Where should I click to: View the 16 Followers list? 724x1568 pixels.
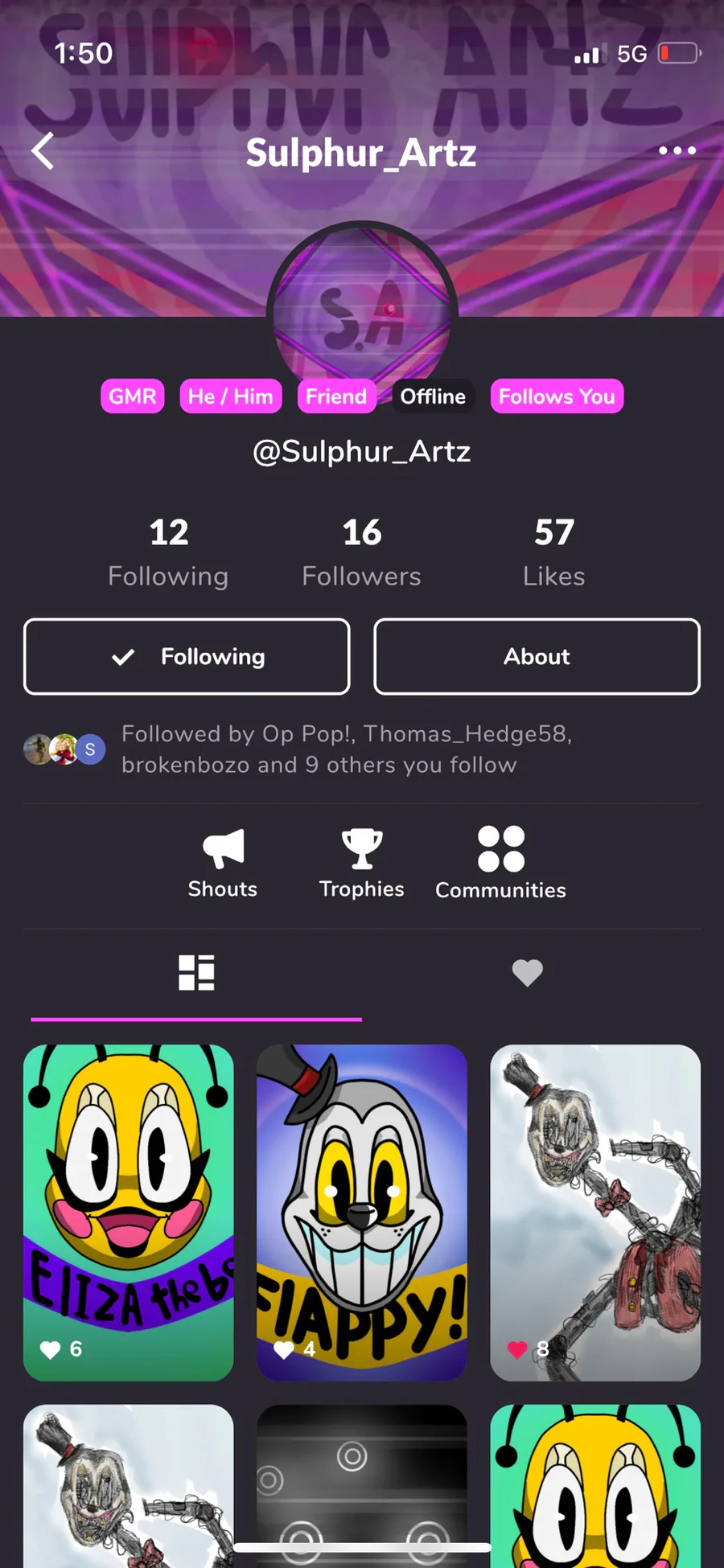tap(361, 552)
